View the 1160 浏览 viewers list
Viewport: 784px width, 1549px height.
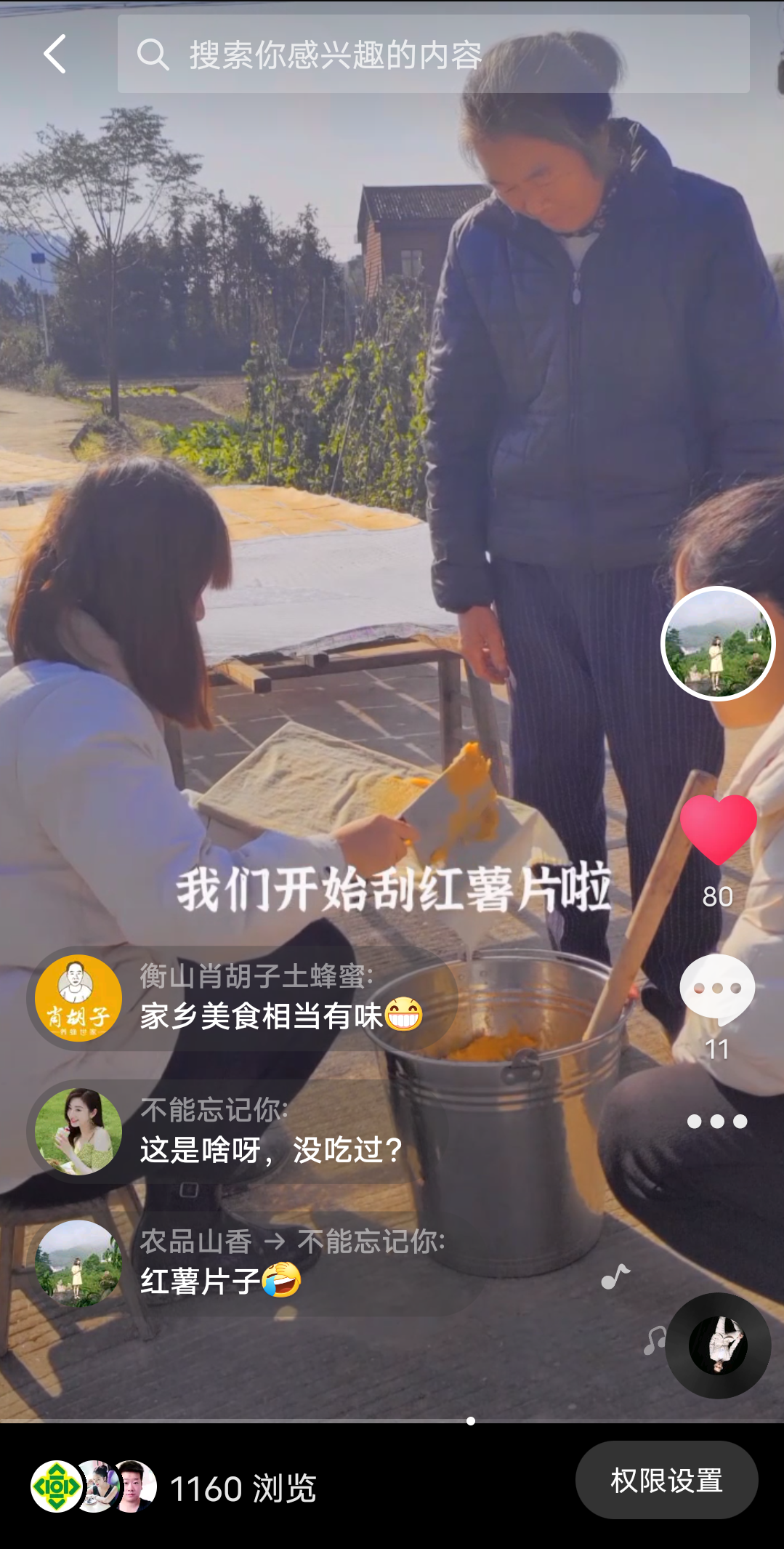click(x=174, y=1488)
